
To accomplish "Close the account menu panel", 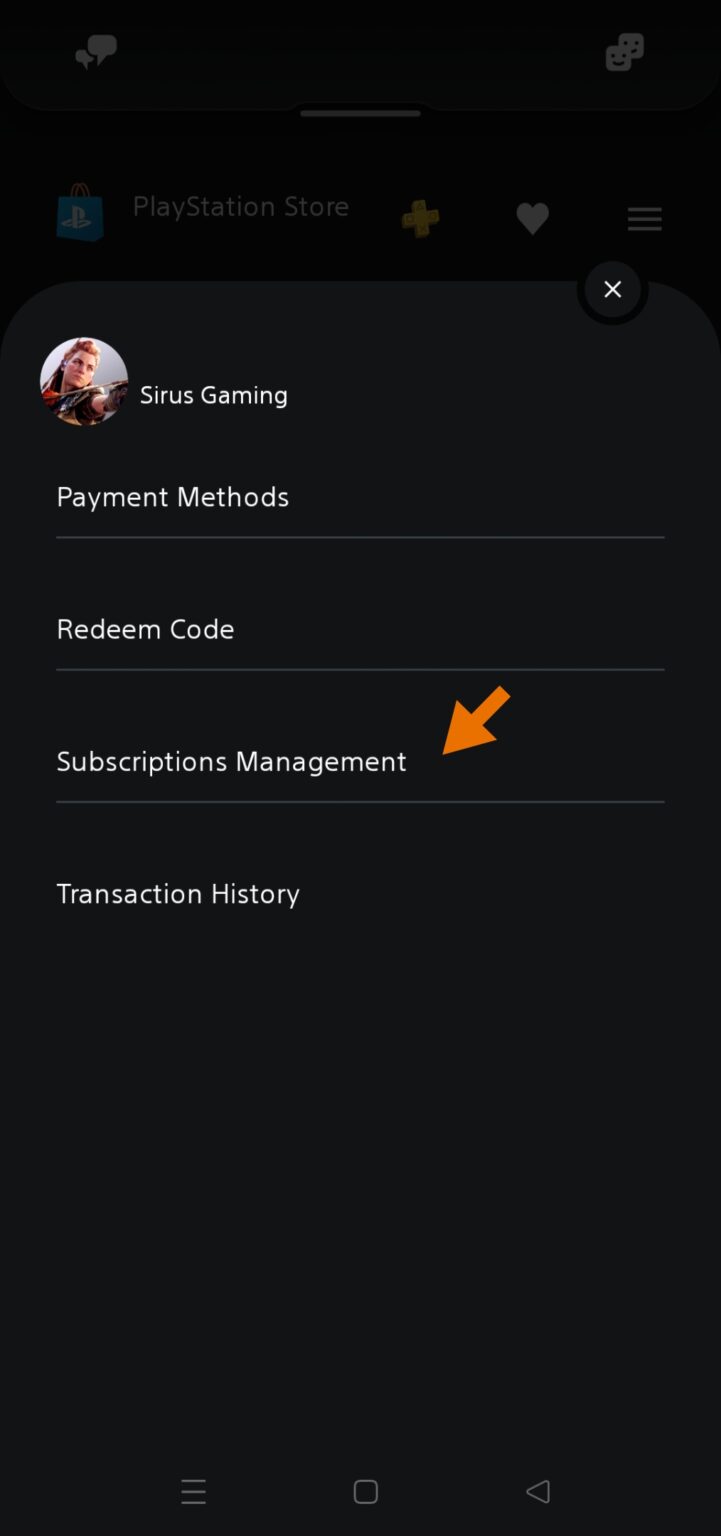I will click(x=612, y=289).
